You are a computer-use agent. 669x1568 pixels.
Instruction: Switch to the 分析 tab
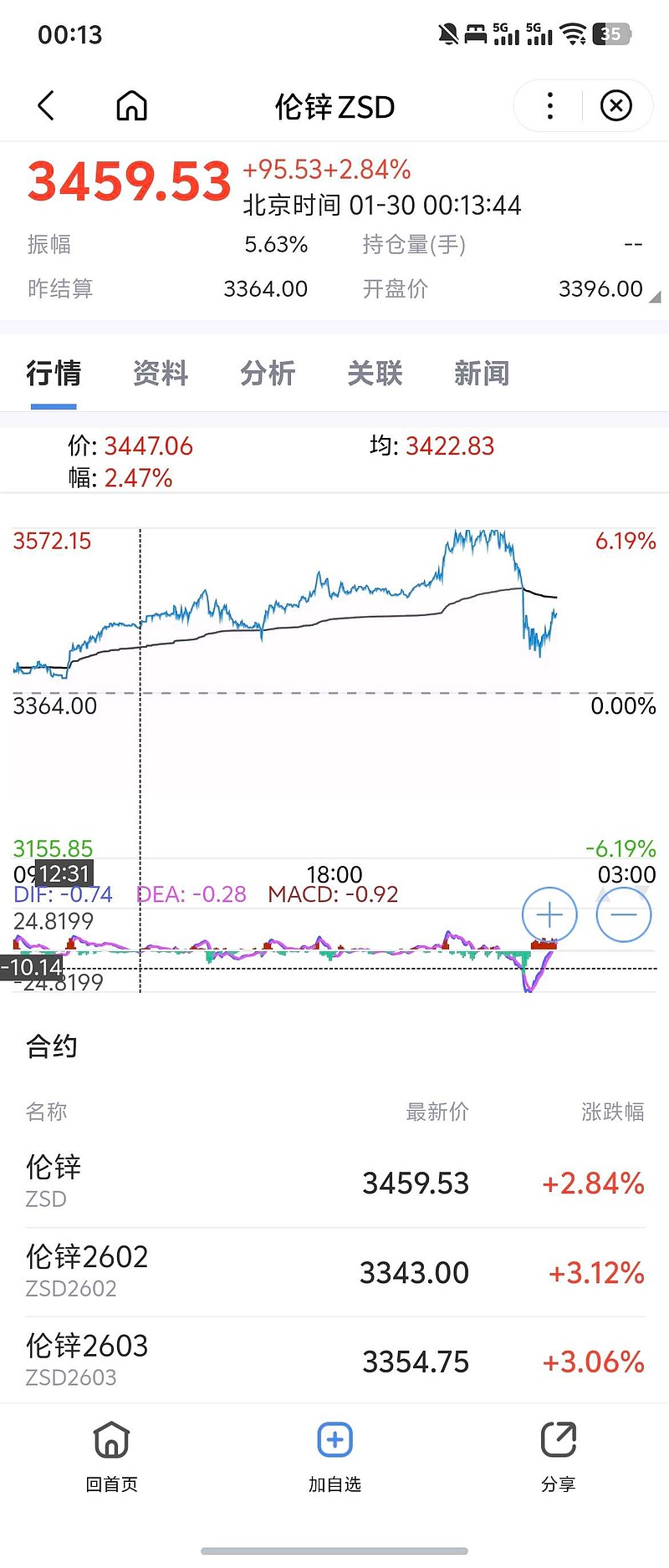[268, 373]
